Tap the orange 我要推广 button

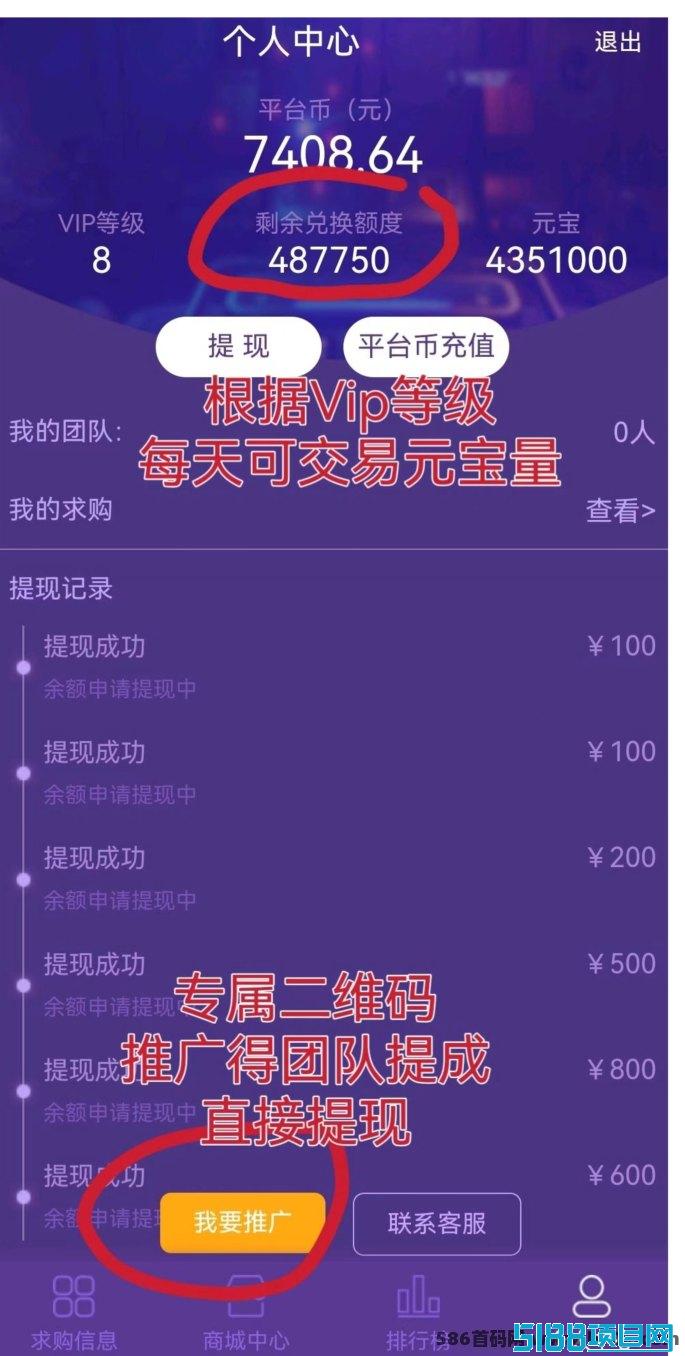tap(243, 1222)
